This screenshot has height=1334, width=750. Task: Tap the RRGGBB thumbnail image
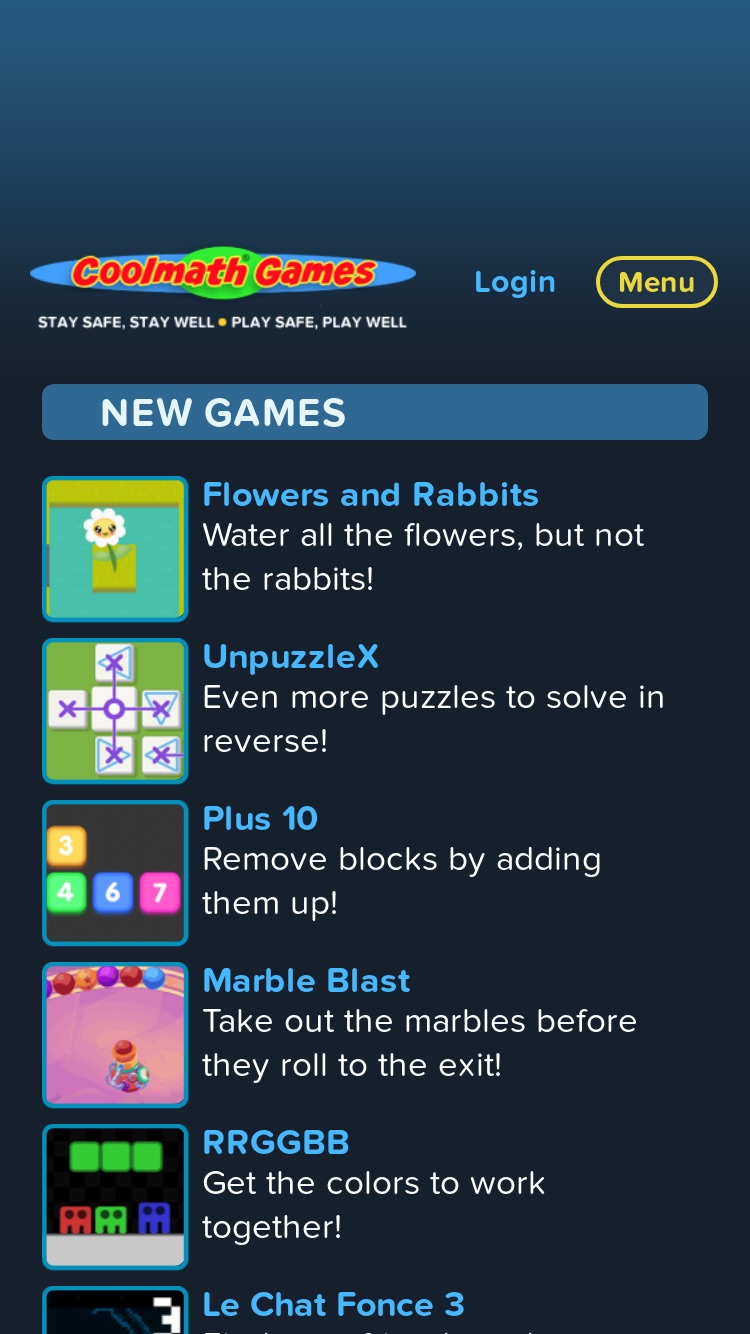point(115,1197)
